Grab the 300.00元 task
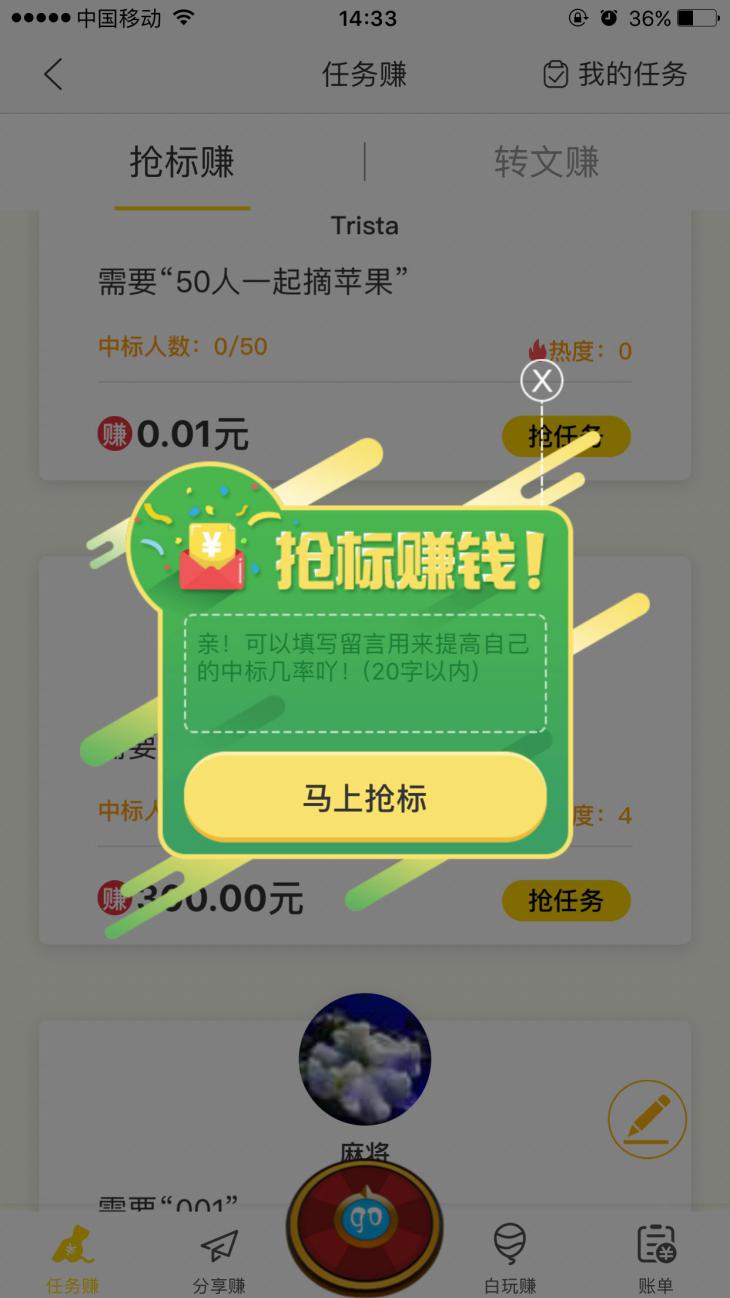The image size is (730, 1298). 566,900
